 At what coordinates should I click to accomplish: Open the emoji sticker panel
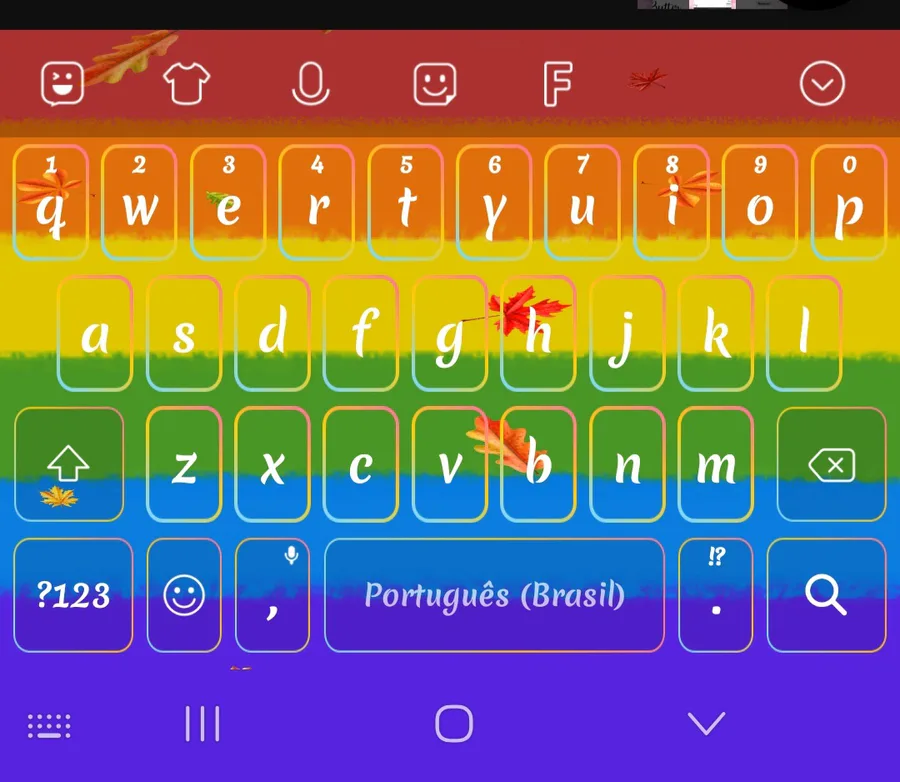coord(63,84)
